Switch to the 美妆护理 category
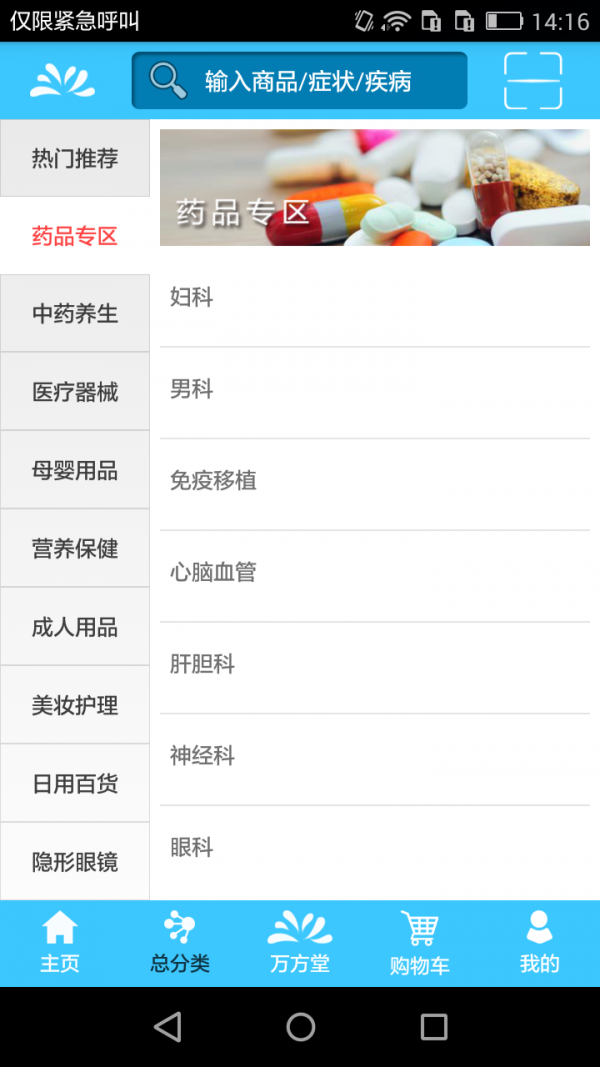The height and width of the screenshot is (1067, 600). coord(75,705)
